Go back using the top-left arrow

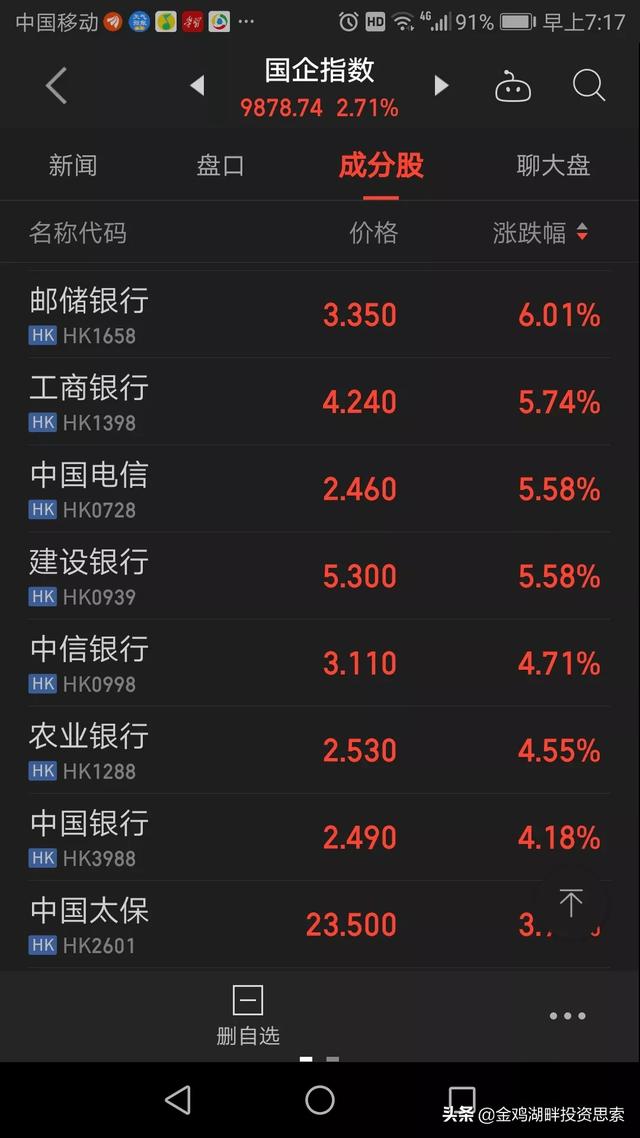56,86
